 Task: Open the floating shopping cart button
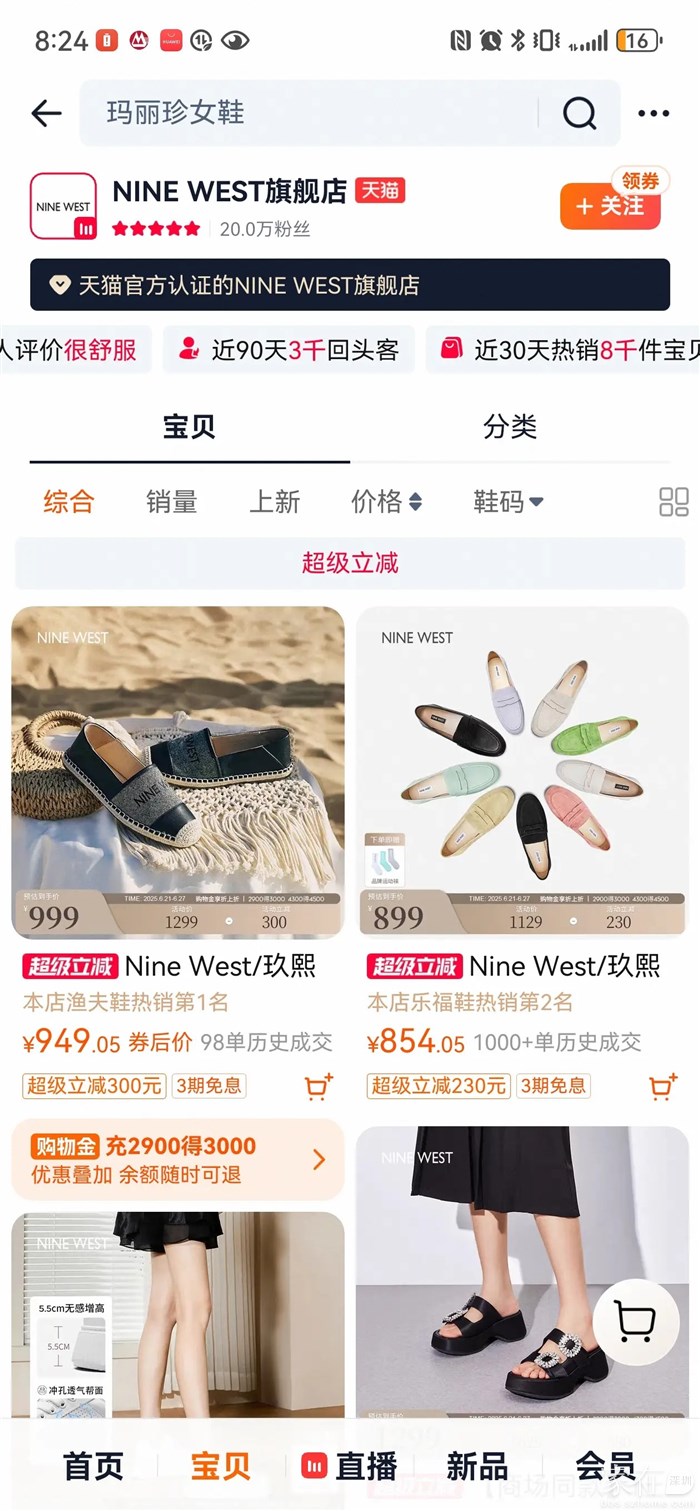coord(636,1323)
